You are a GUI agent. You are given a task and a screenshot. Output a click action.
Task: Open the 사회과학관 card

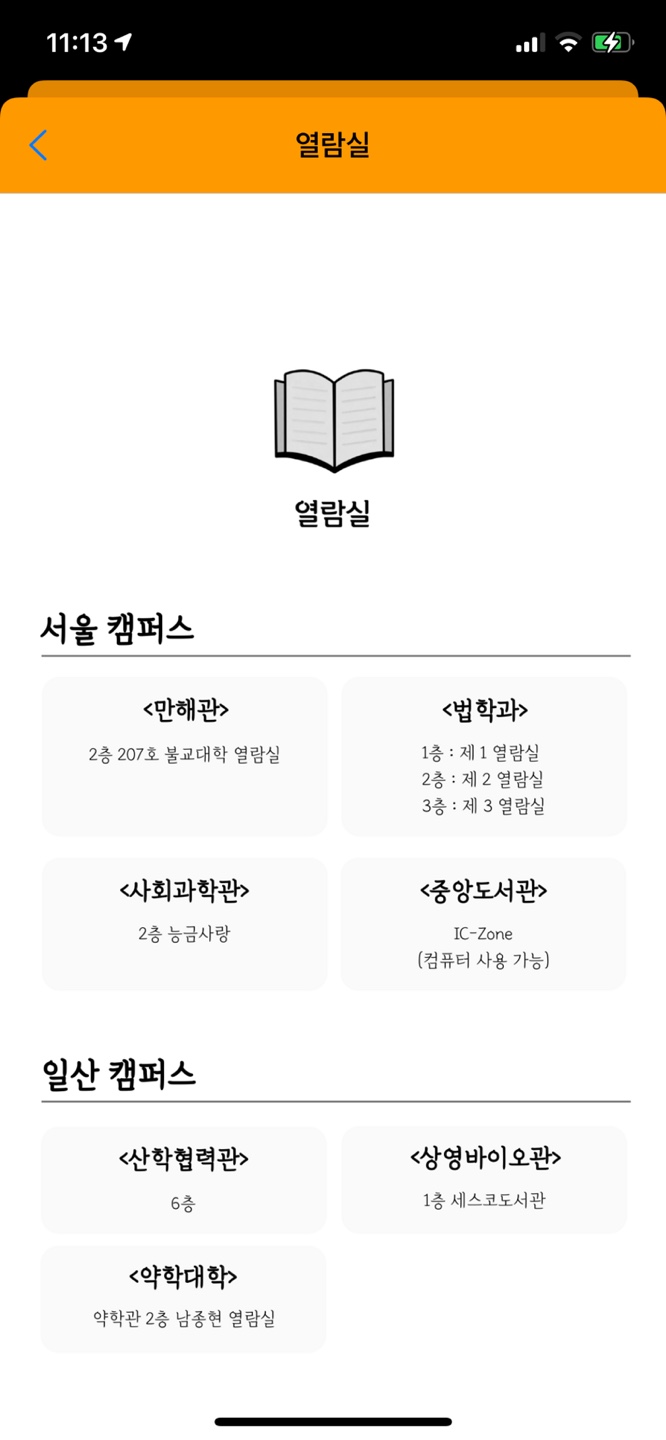185,924
